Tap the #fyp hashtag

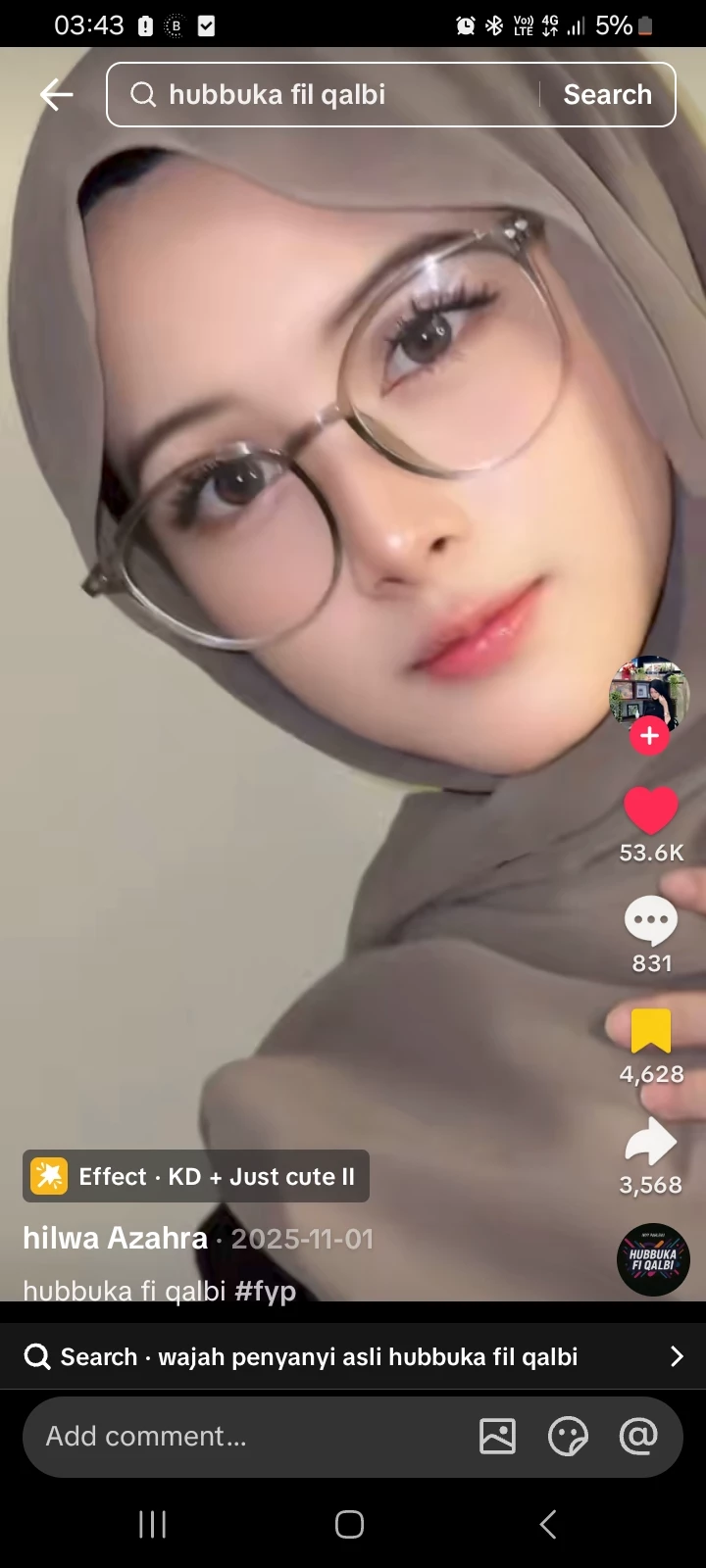click(x=265, y=1291)
